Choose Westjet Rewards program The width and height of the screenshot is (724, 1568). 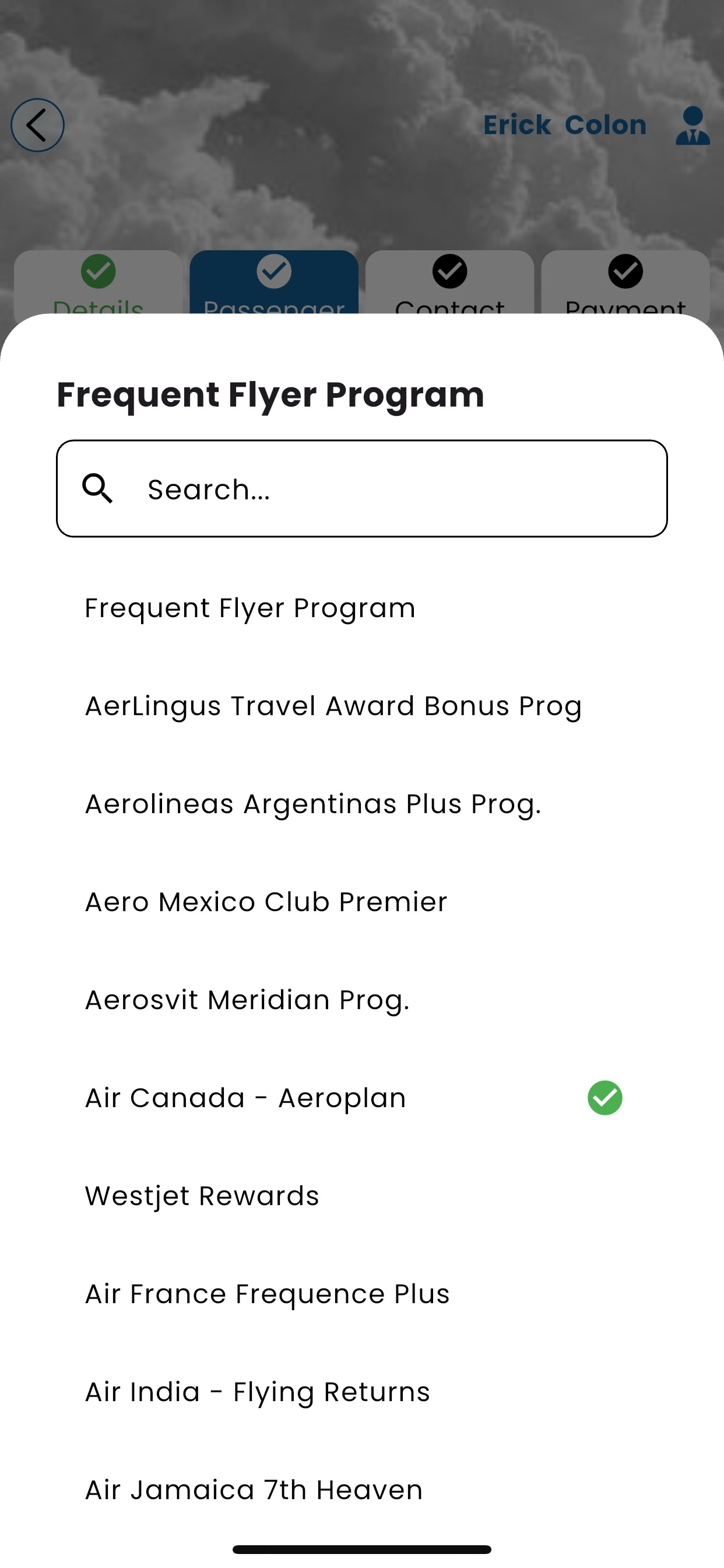coord(362,1196)
